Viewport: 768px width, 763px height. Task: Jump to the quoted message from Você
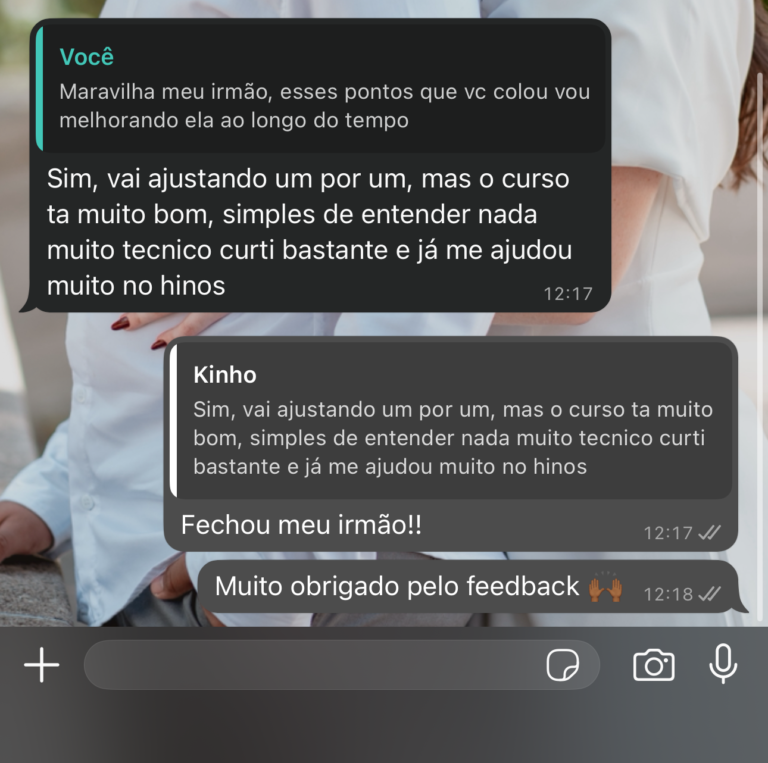[322, 90]
